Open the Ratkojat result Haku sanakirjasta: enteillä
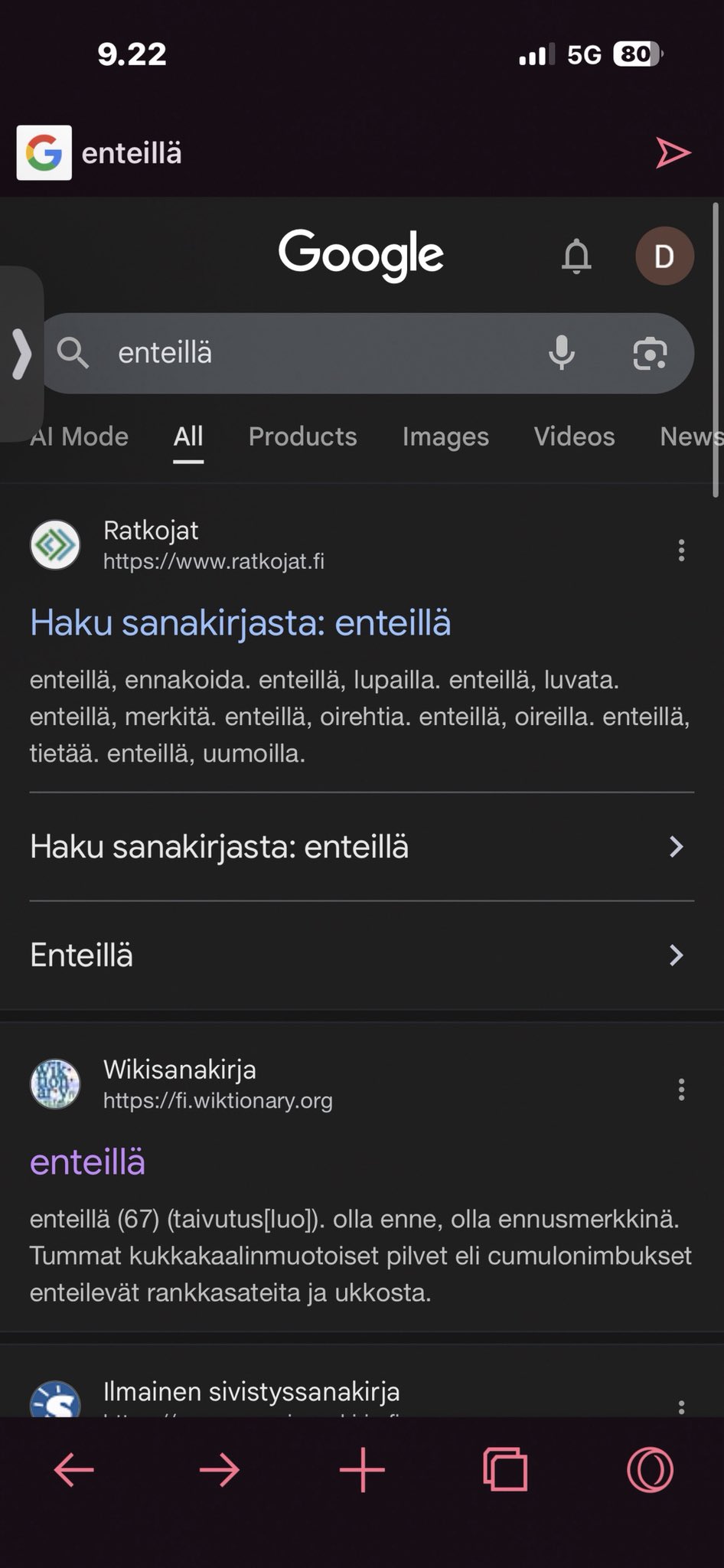The width and height of the screenshot is (724, 1568). pos(240,622)
